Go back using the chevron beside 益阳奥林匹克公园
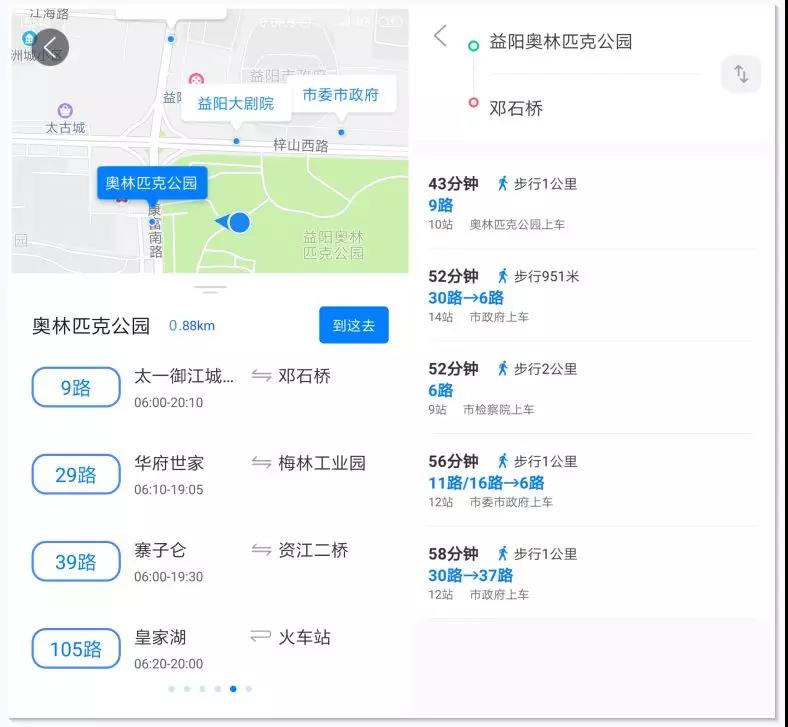 coord(440,36)
